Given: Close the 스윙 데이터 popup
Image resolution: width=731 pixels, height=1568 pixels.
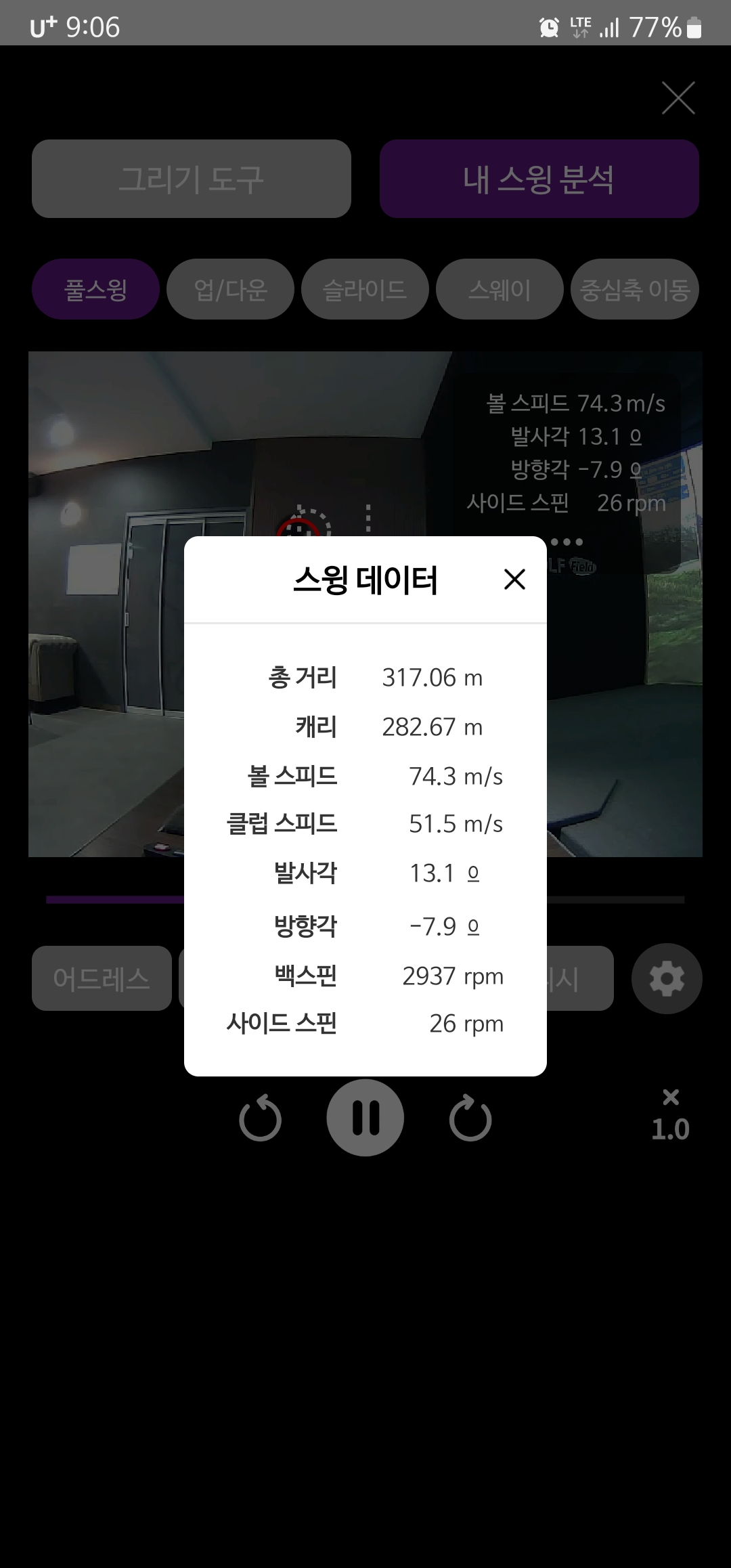Looking at the screenshot, I should tap(514, 580).
